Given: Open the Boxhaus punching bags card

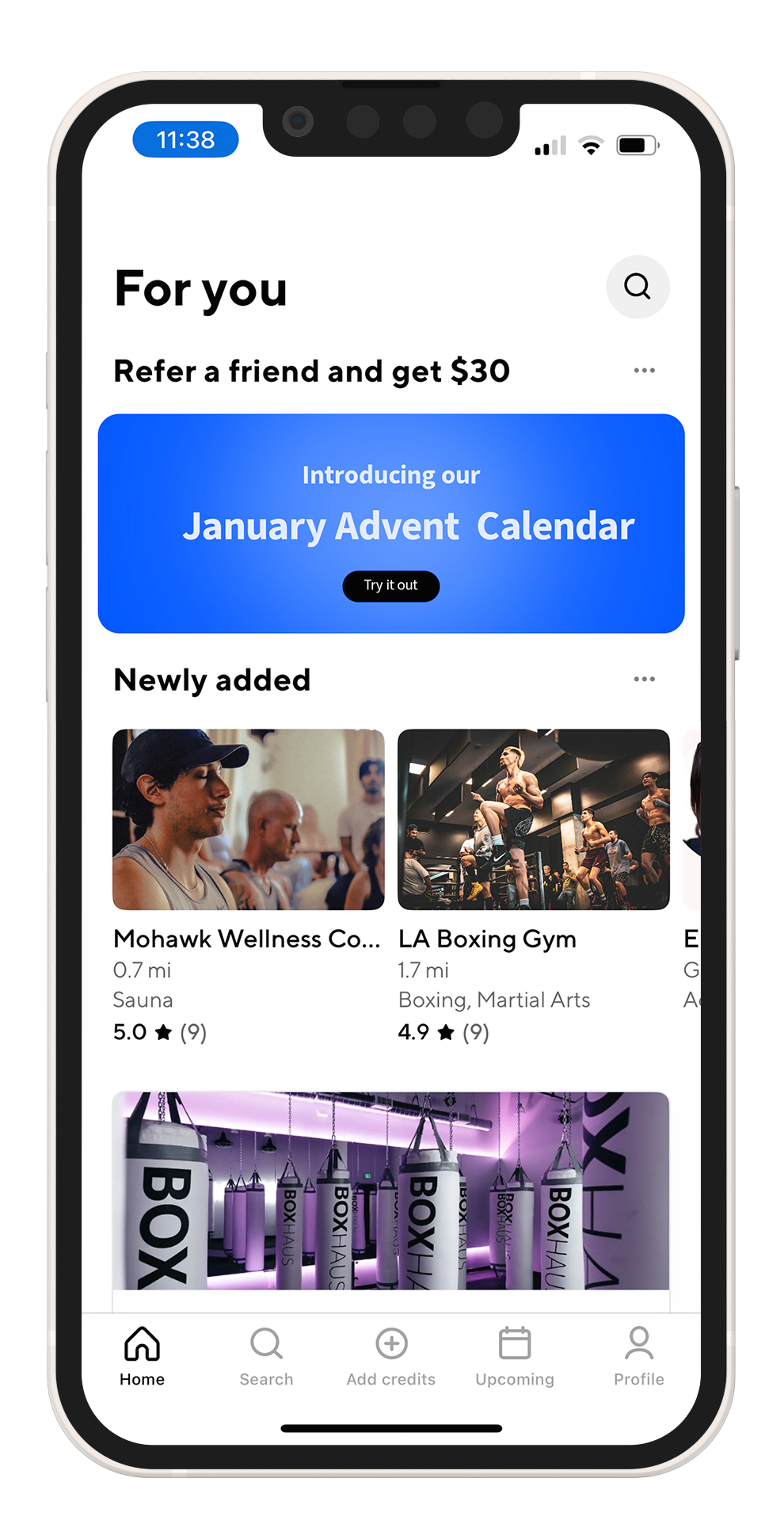Looking at the screenshot, I should [390, 1190].
